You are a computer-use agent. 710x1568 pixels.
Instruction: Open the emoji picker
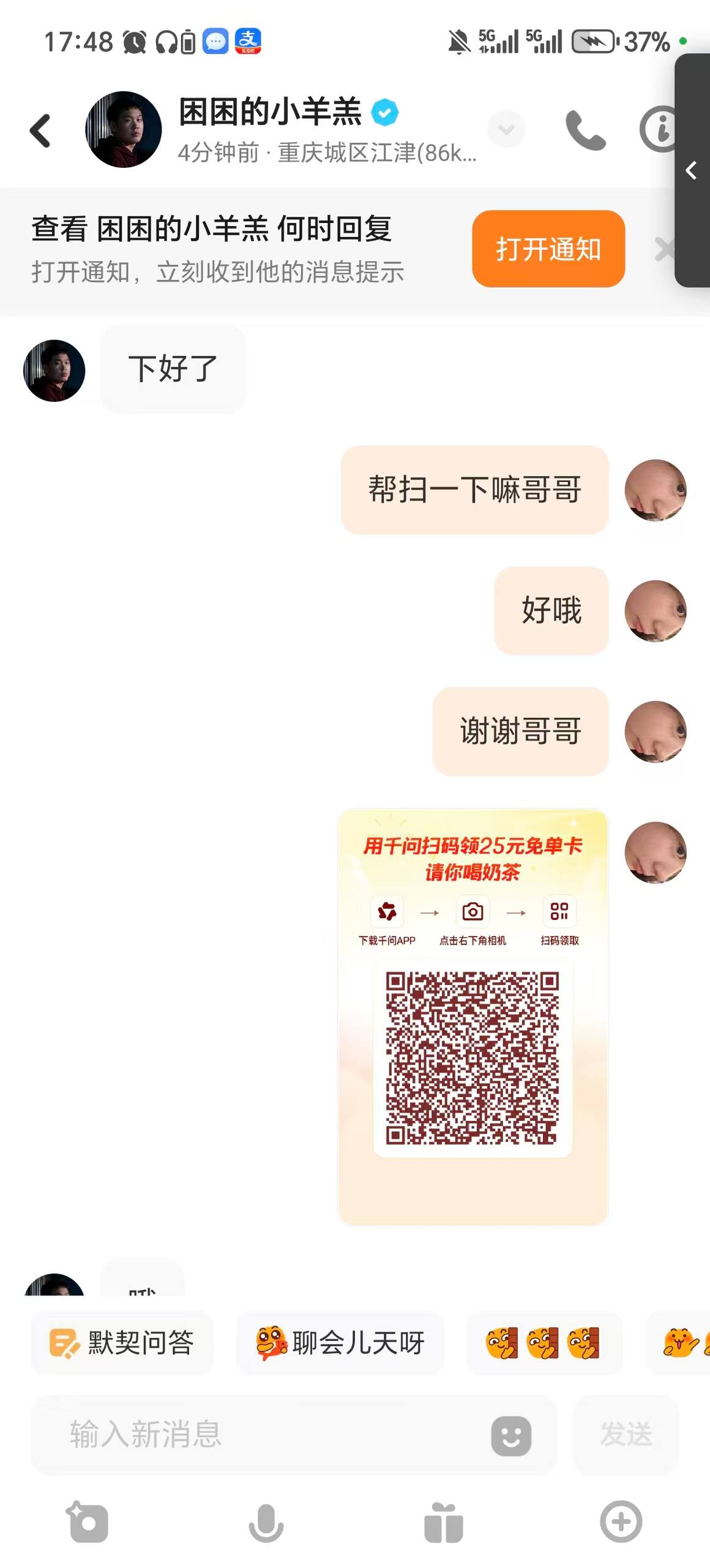pos(510,1435)
